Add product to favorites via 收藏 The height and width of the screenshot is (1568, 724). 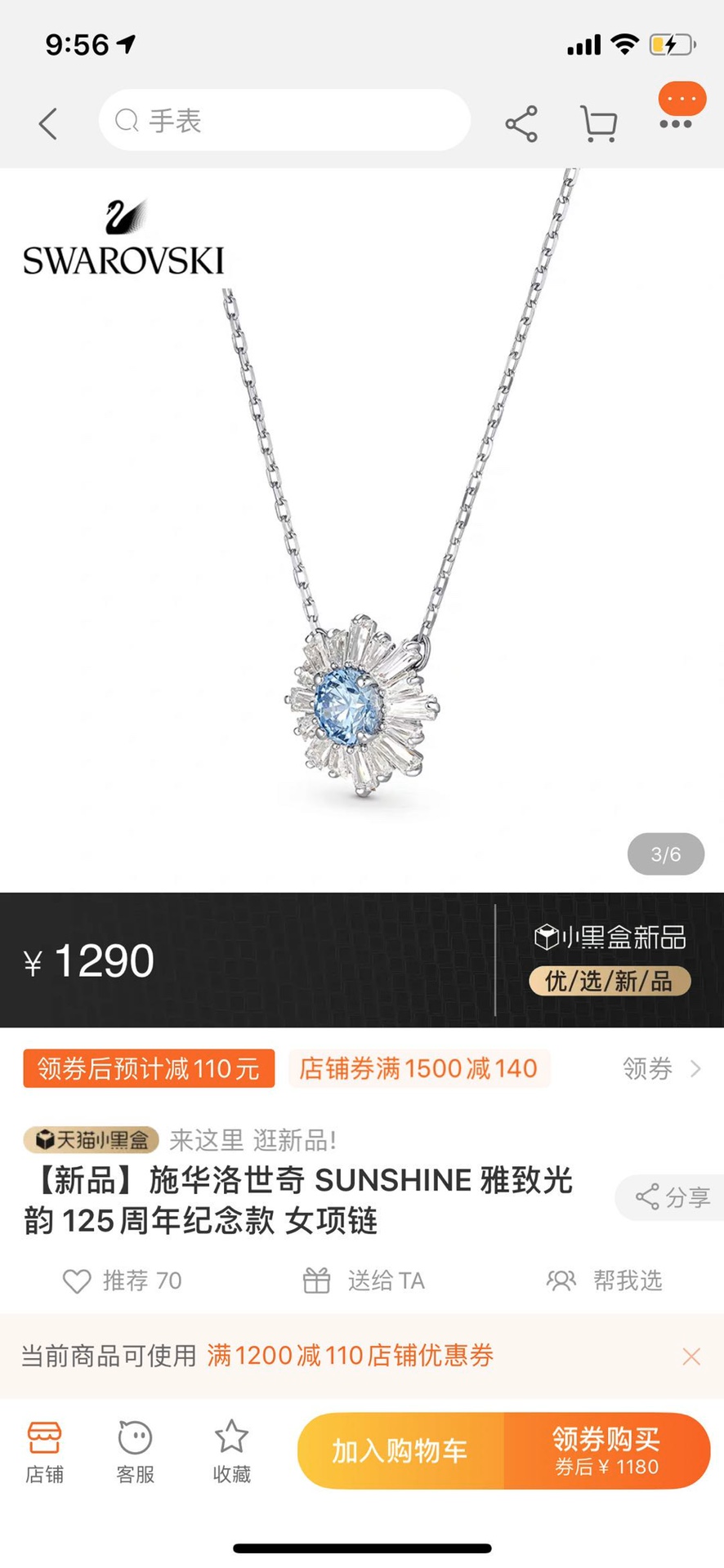coord(231,1451)
